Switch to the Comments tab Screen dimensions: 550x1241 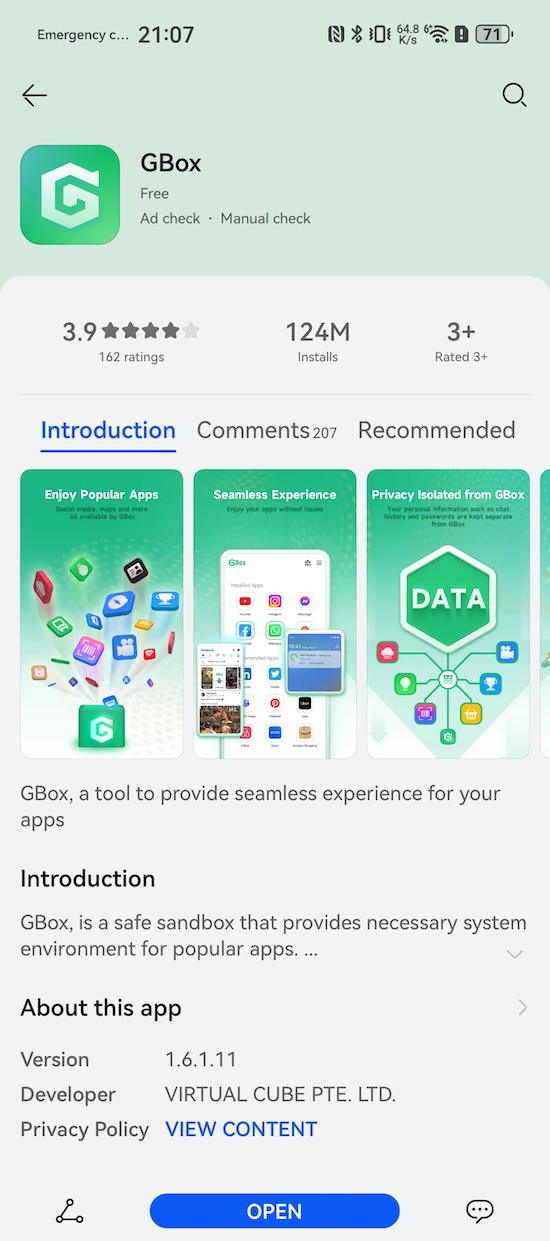pos(266,430)
